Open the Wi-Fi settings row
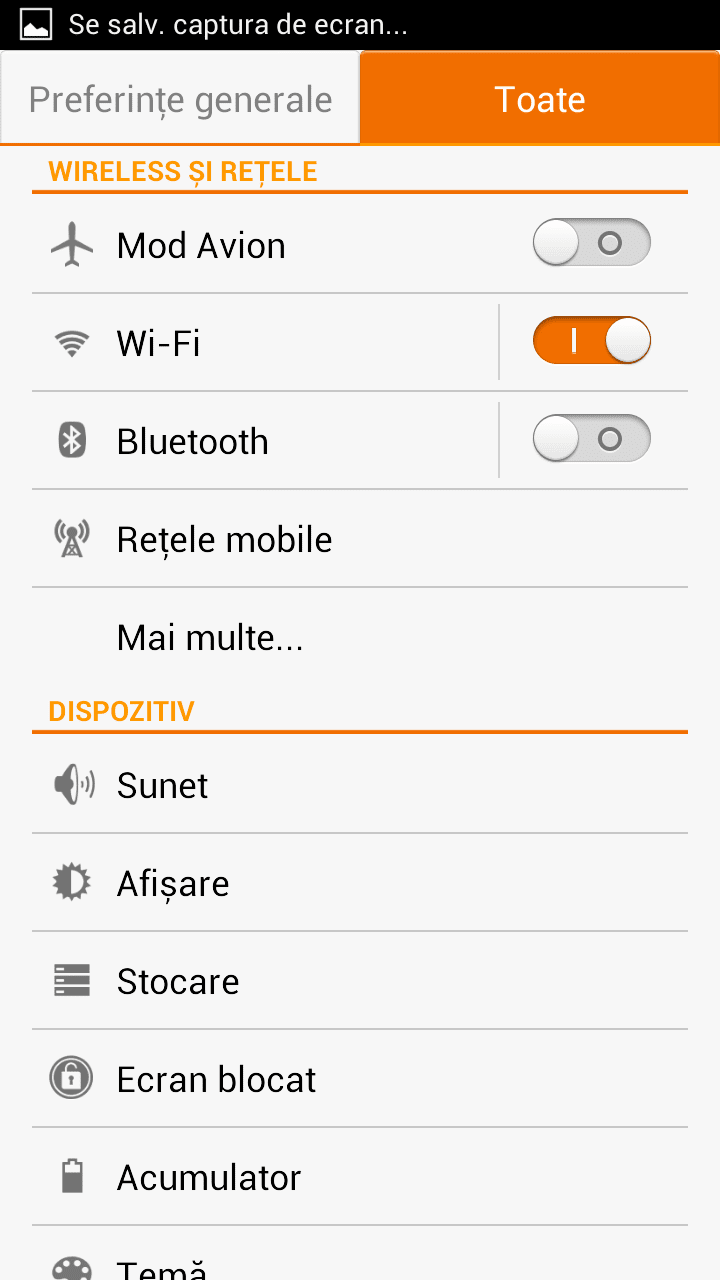720x1280 pixels. click(265, 343)
